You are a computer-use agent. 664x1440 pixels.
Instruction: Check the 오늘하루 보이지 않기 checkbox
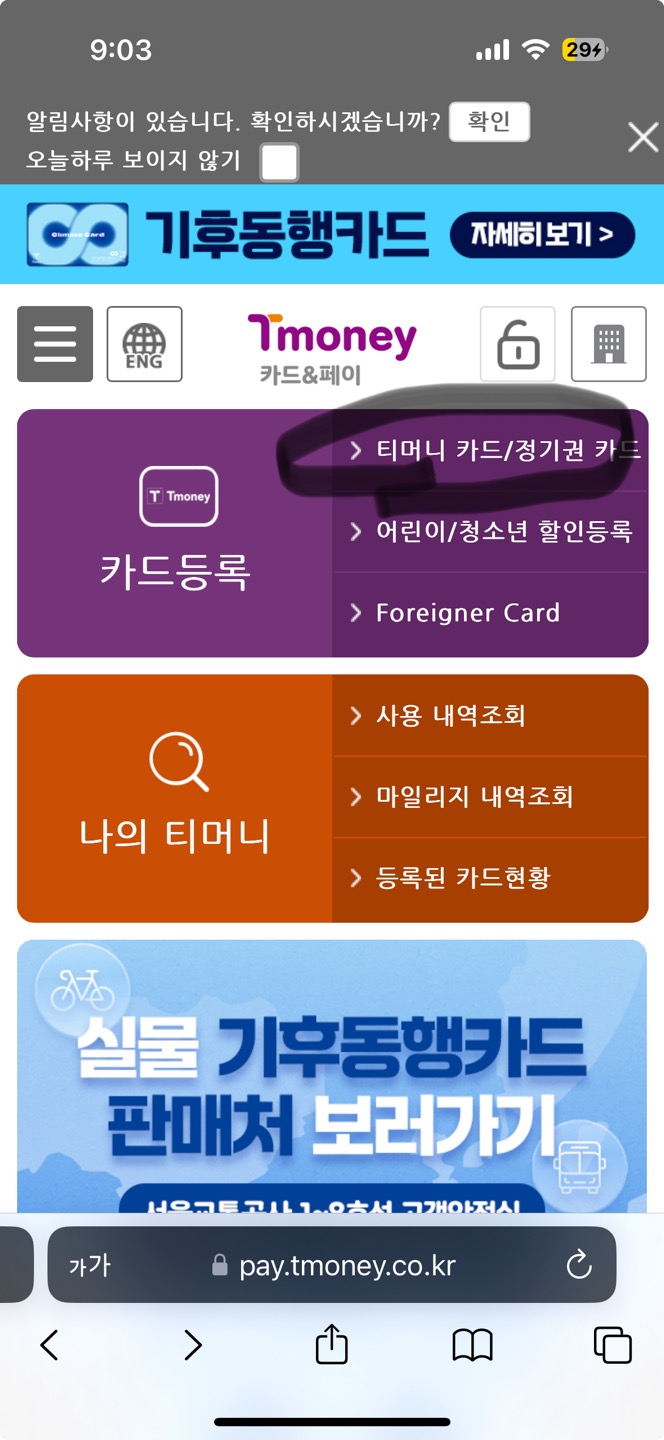coord(279,162)
